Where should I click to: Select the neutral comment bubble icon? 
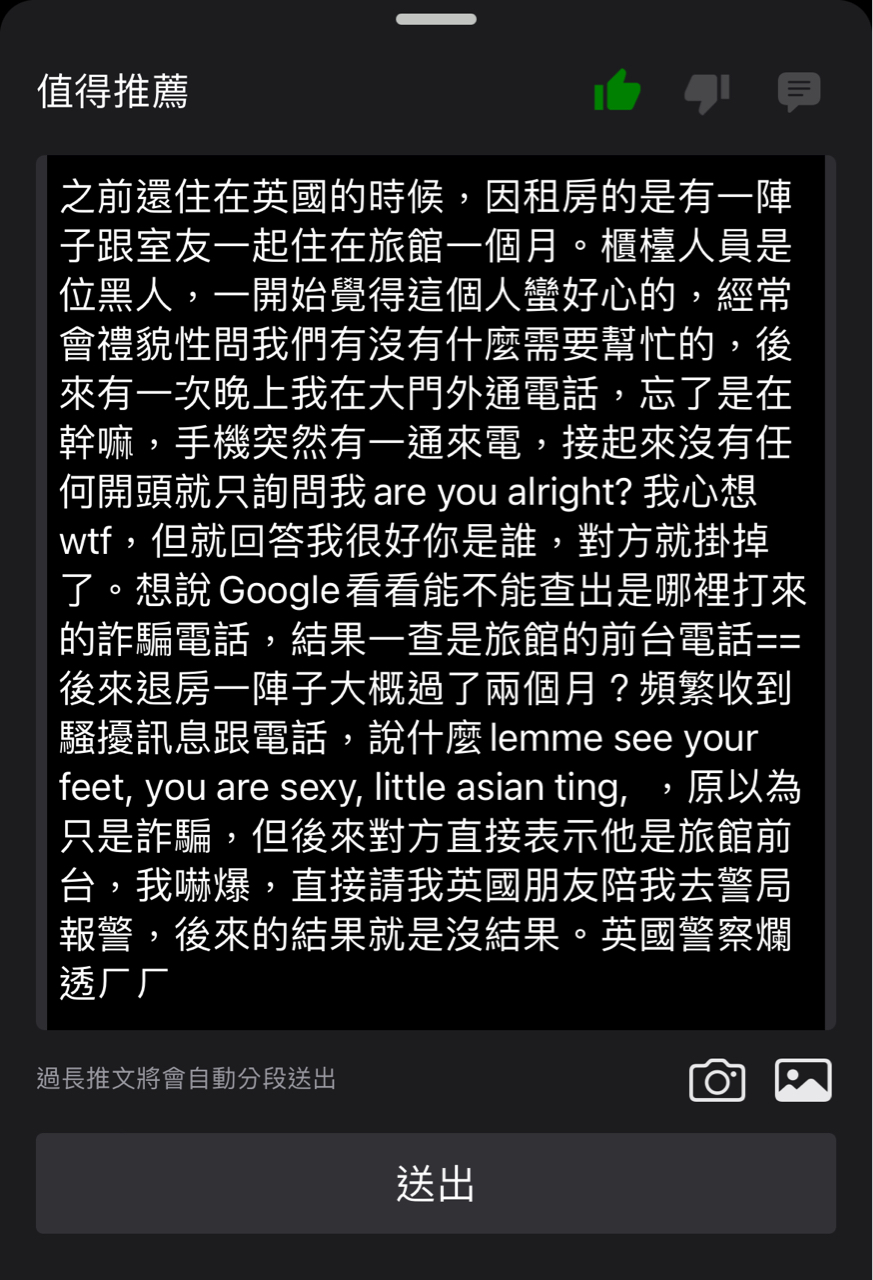click(x=799, y=92)
